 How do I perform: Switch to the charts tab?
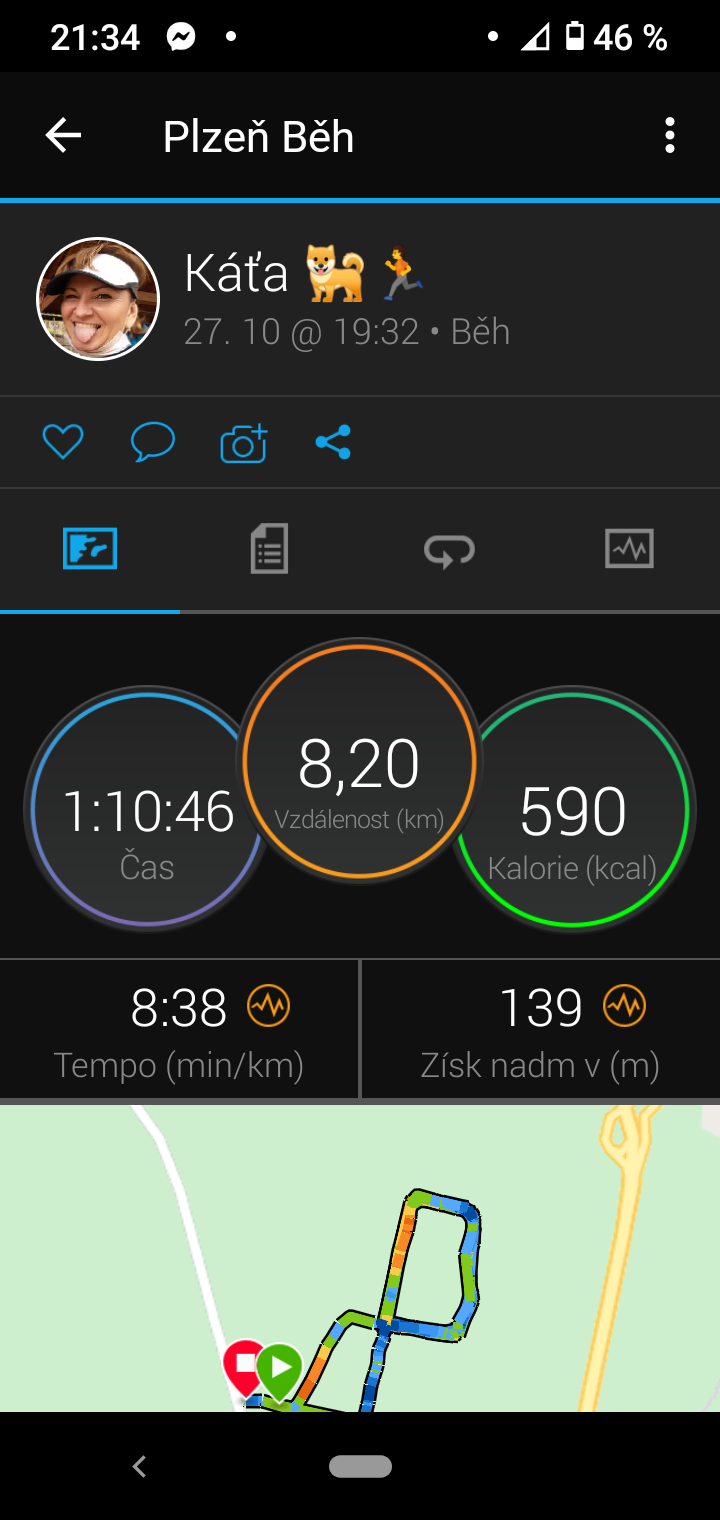(x=629, y=549)
